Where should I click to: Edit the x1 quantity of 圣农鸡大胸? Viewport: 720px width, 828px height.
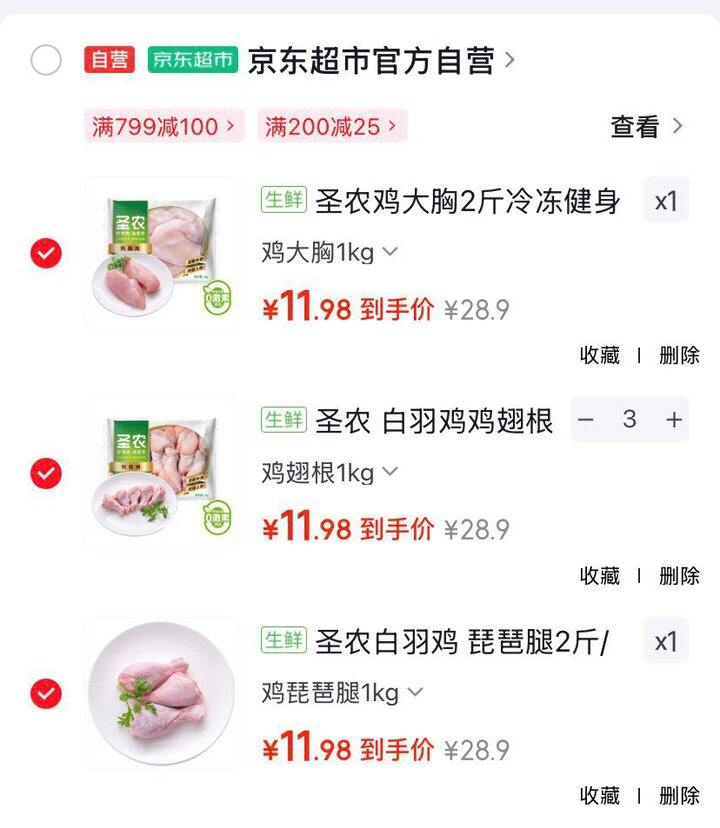click(666, 200)
